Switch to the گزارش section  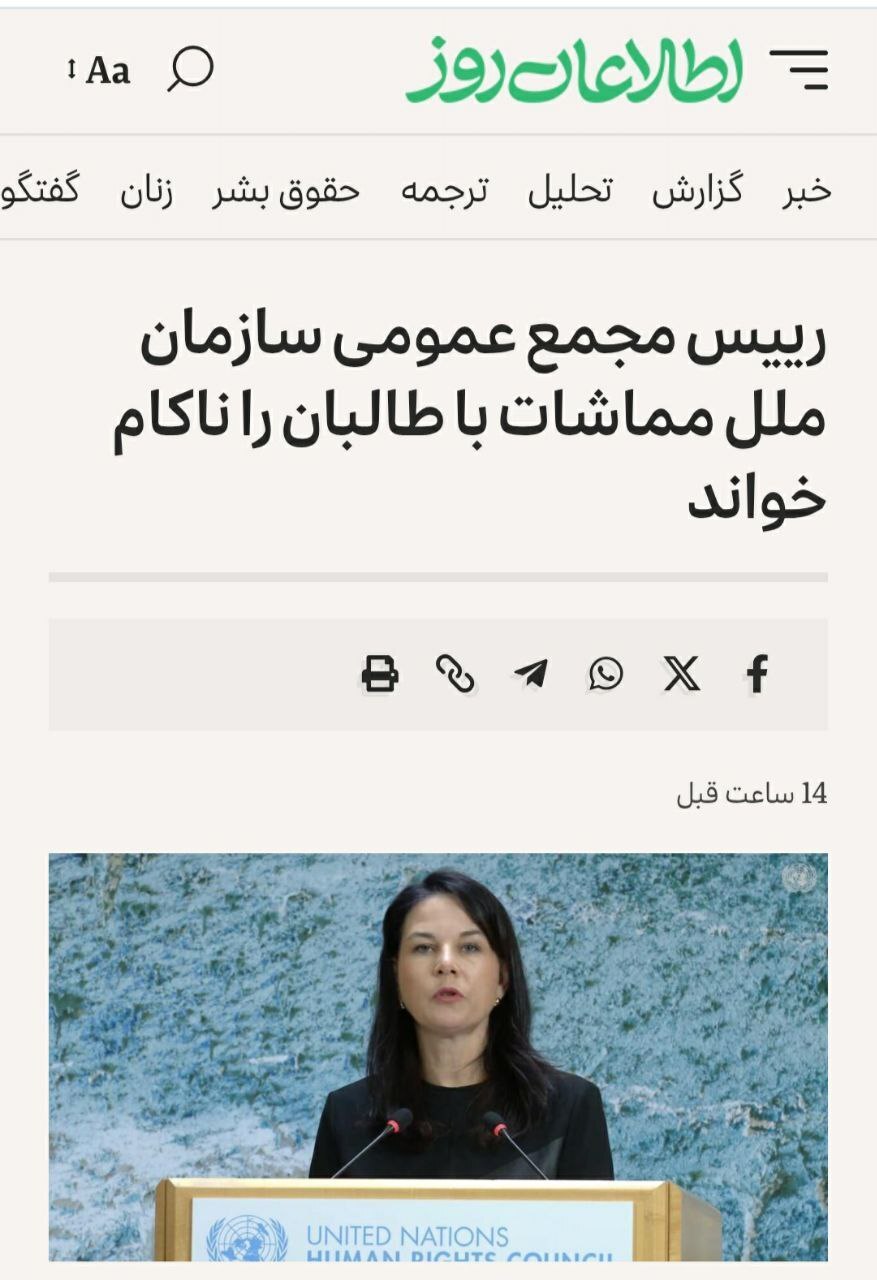(x=697, y=190)
